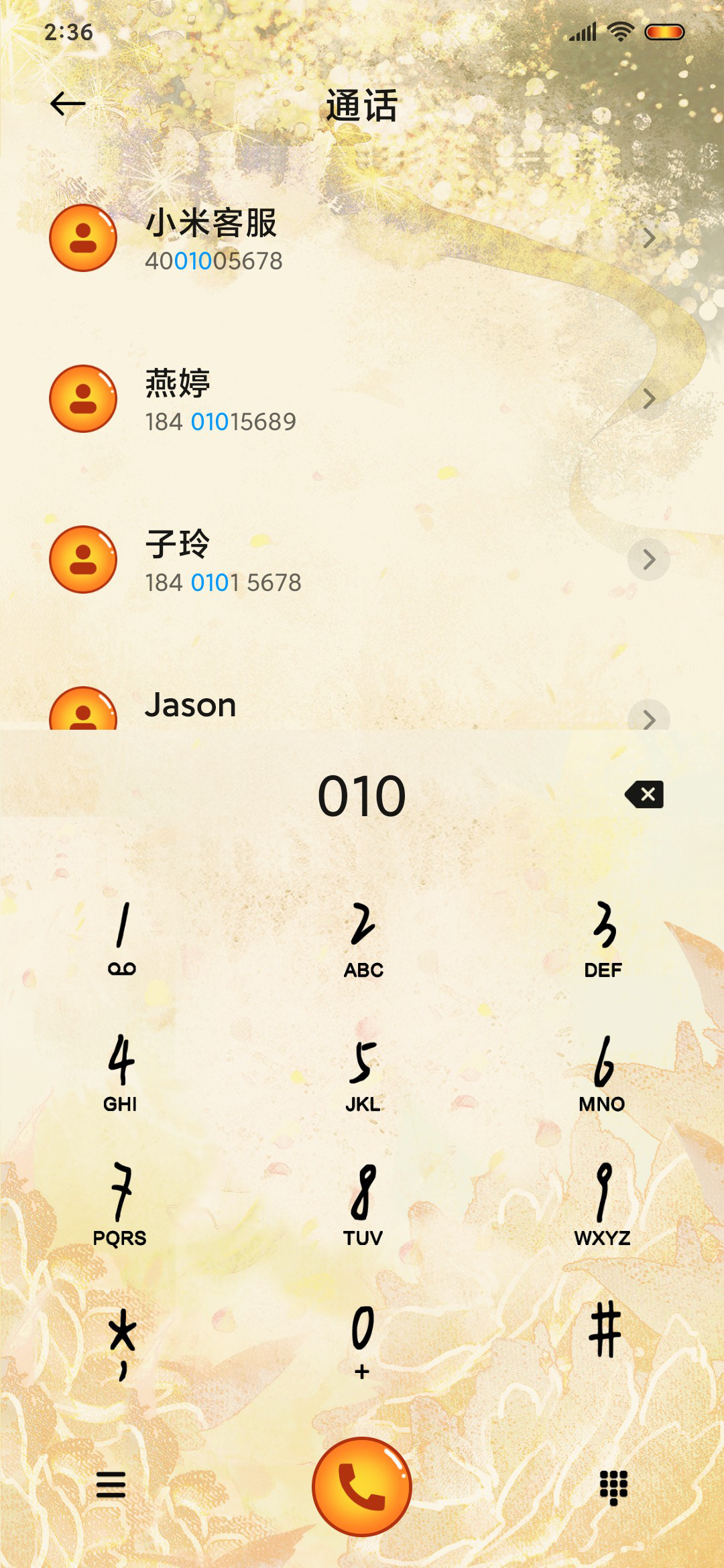Open details chevron for 燕婷
The height and width of the screenshot is (1568, 724).
(648, 399)
